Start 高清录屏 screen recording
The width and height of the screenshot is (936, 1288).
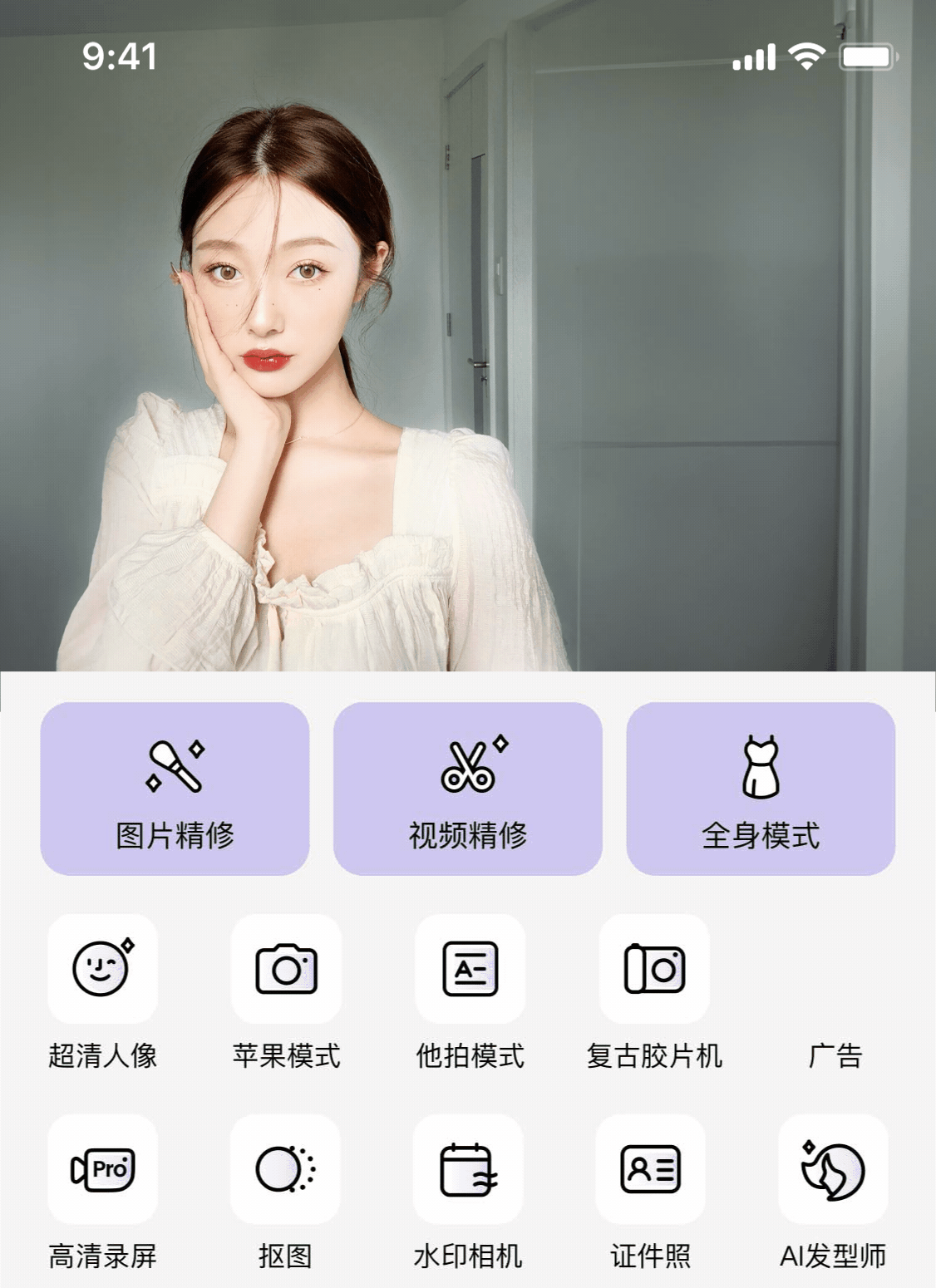(102, 1169)
